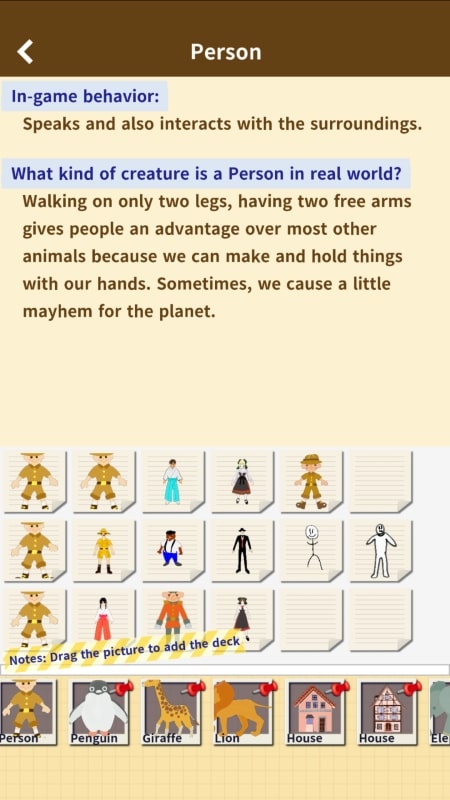Open the Person card in the deck
The width and height of the screenshot is (450, 800).
click(x=28, y=712)
